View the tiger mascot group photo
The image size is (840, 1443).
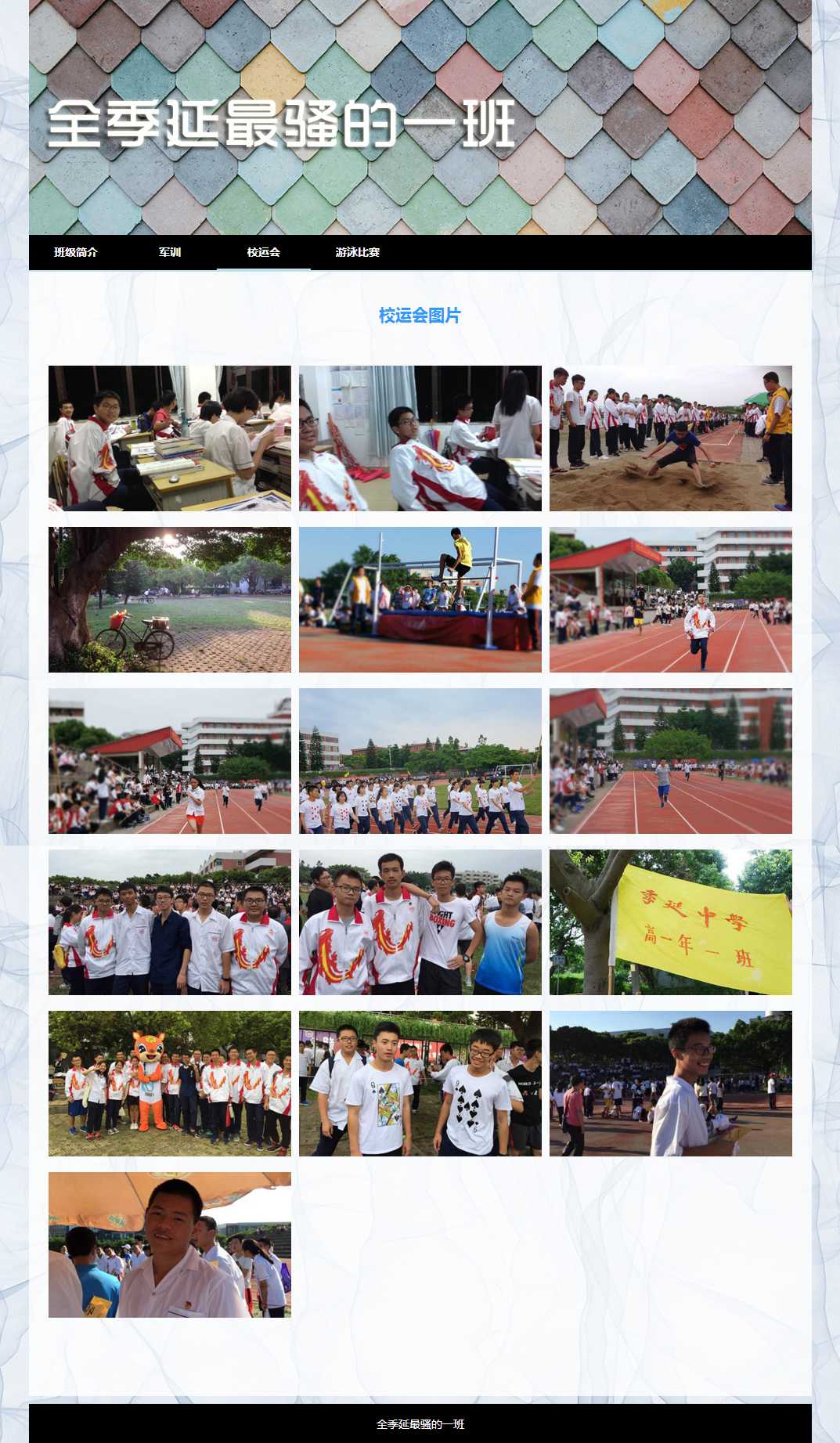pos(169,1084)
